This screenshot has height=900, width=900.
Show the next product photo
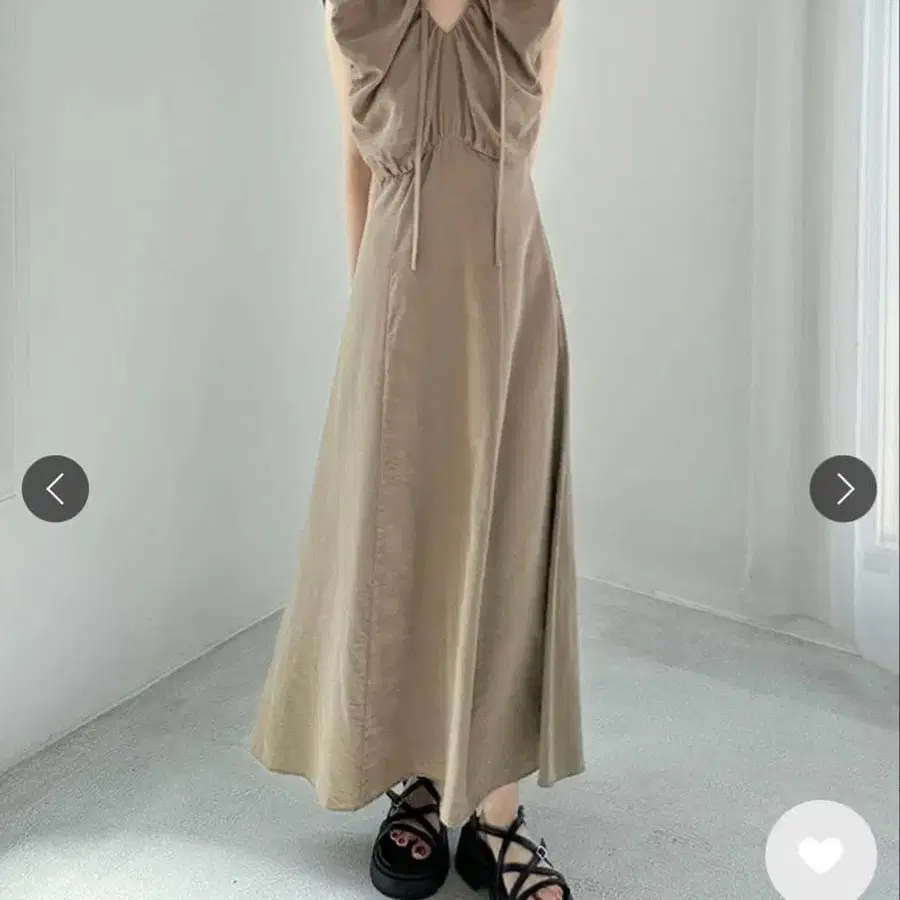[x=843, y=488]
